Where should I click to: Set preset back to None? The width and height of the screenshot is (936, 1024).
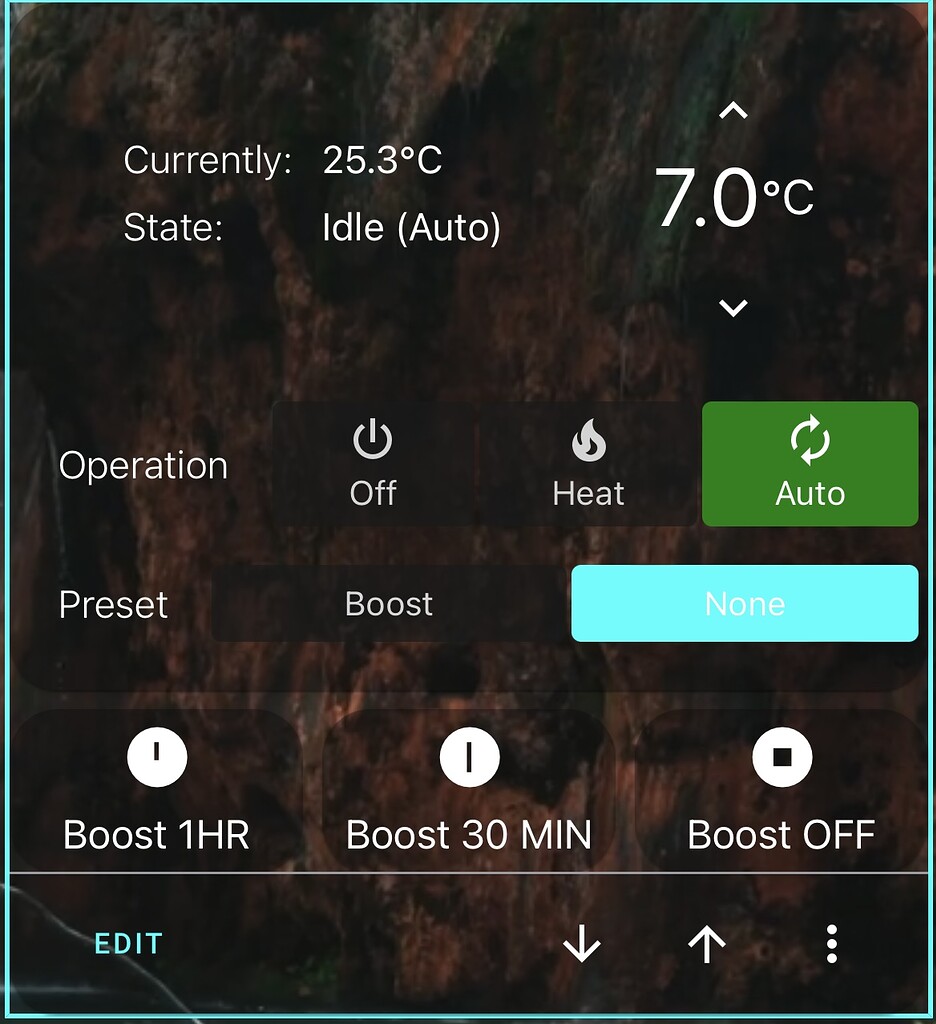pyautogui.click(x=745, y=603)
